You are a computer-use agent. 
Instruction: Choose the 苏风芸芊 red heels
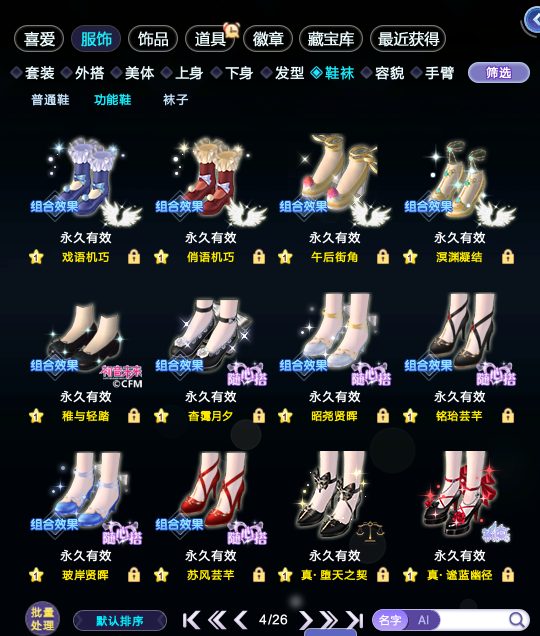pos(210,517)
